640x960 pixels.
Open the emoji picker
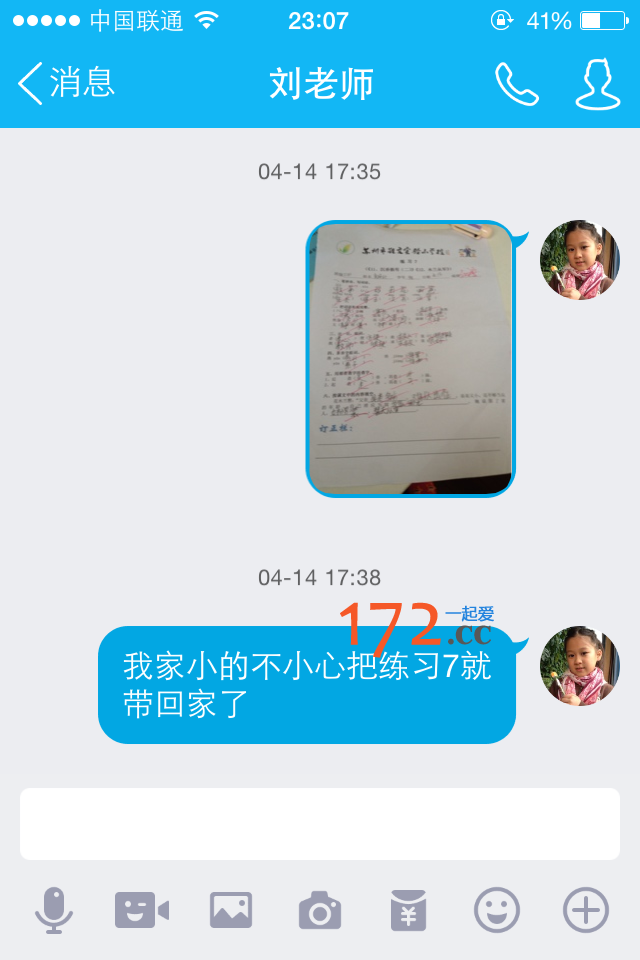[x=497, y=910]
